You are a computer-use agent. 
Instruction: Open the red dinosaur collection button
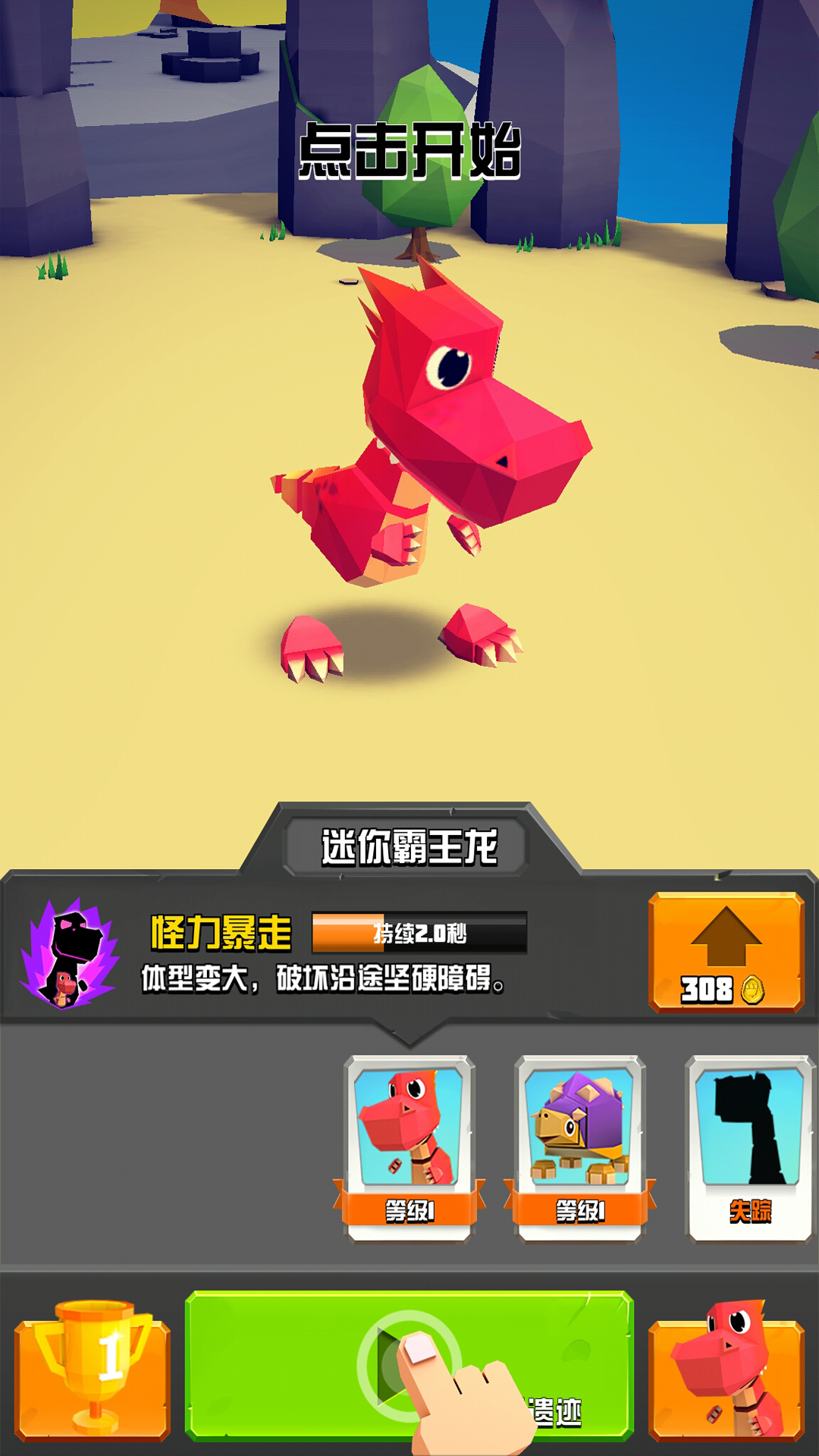point(726,1371)
